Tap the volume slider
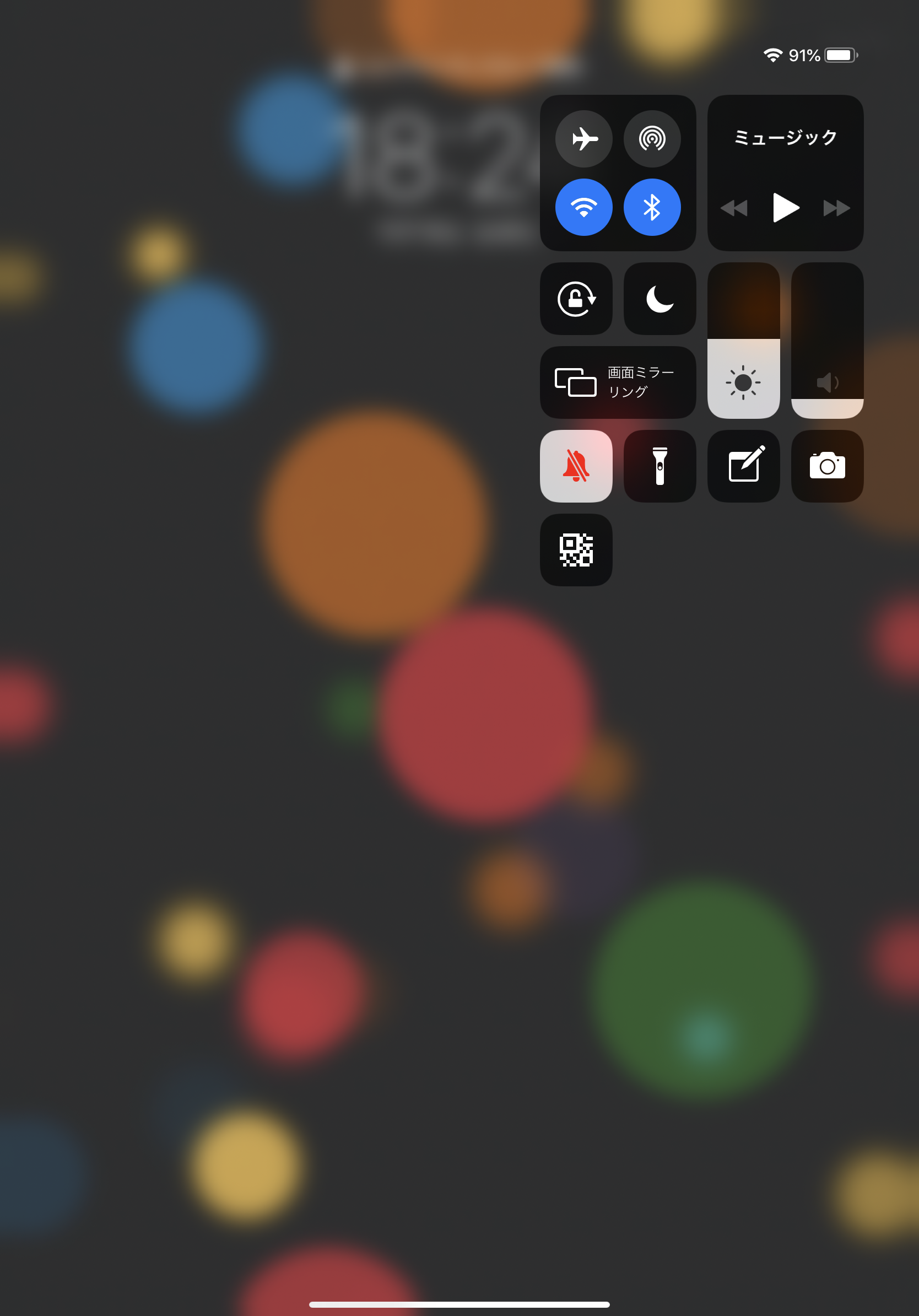 [x=827, y=341]
